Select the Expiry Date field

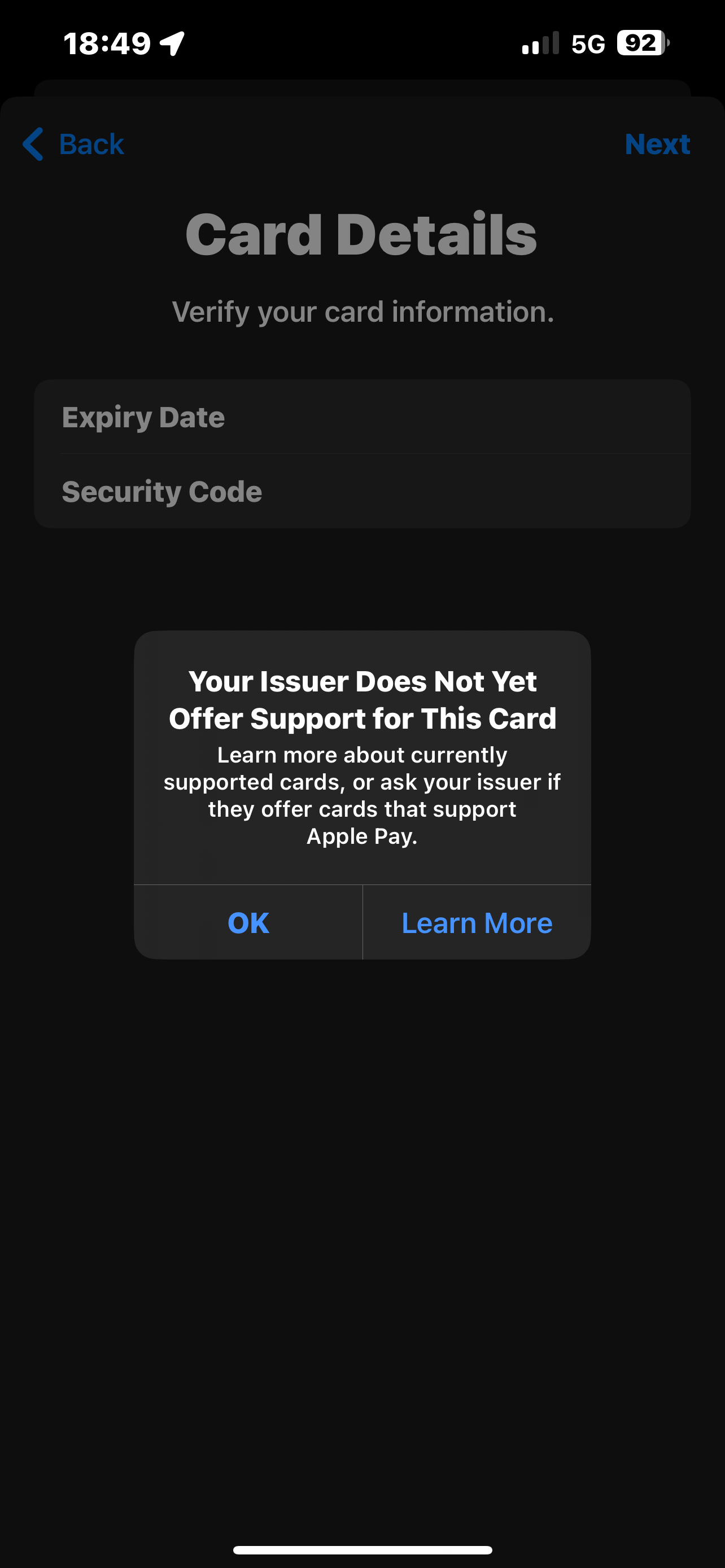pos(362,417)
